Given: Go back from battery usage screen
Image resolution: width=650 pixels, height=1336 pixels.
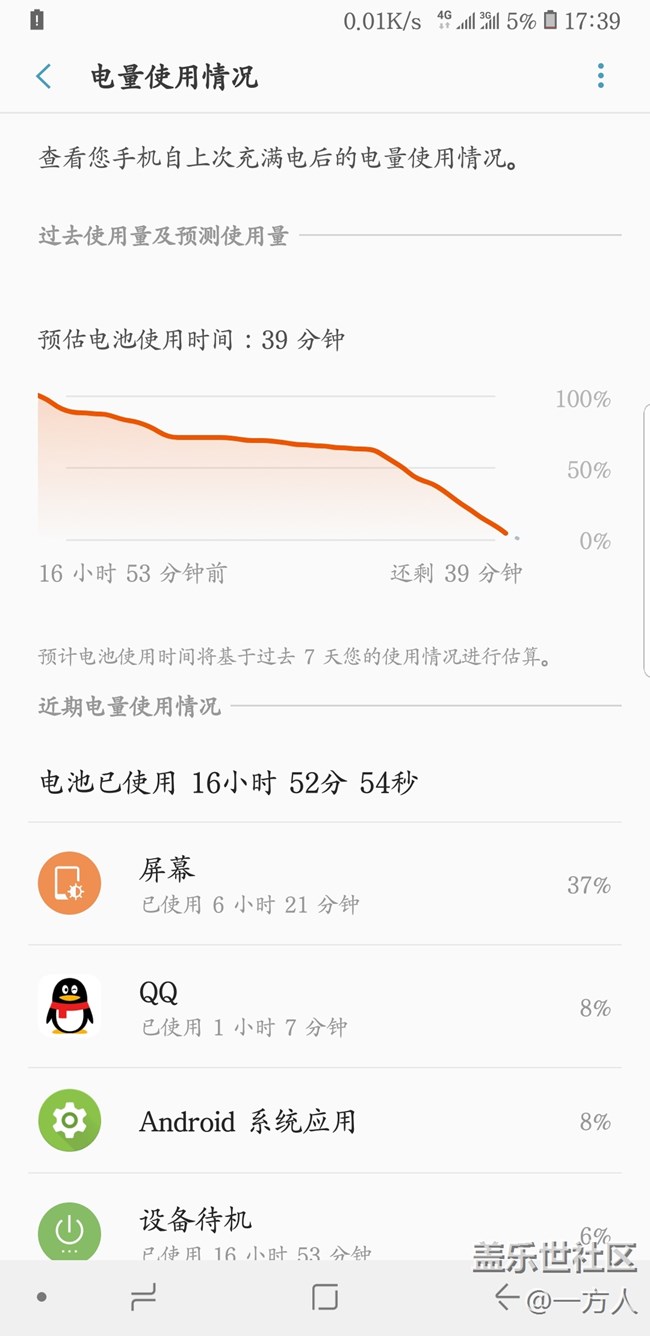Looking at the screenshot, I should point(44,76).
